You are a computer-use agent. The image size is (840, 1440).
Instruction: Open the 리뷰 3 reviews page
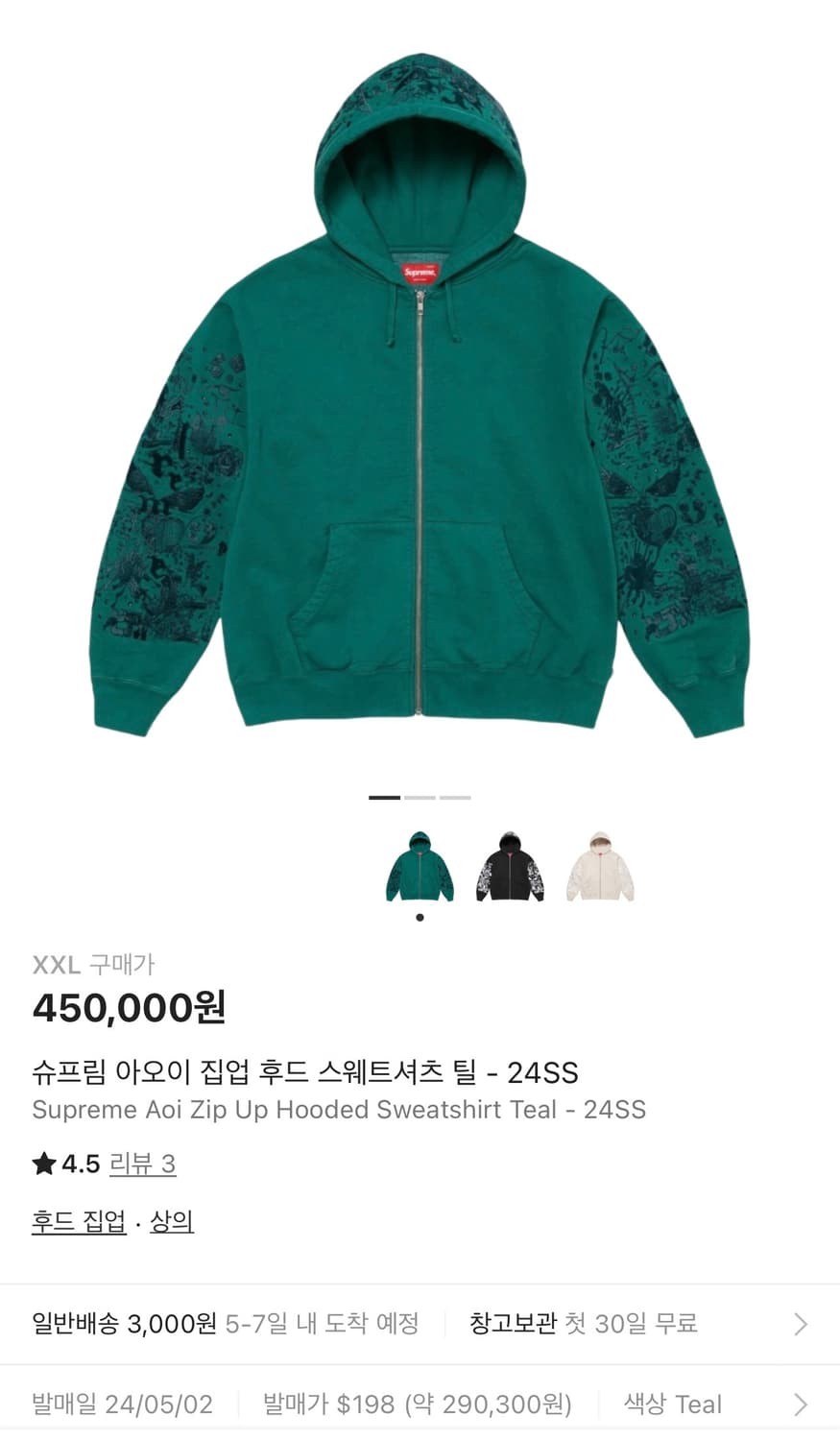(142, 1163)
